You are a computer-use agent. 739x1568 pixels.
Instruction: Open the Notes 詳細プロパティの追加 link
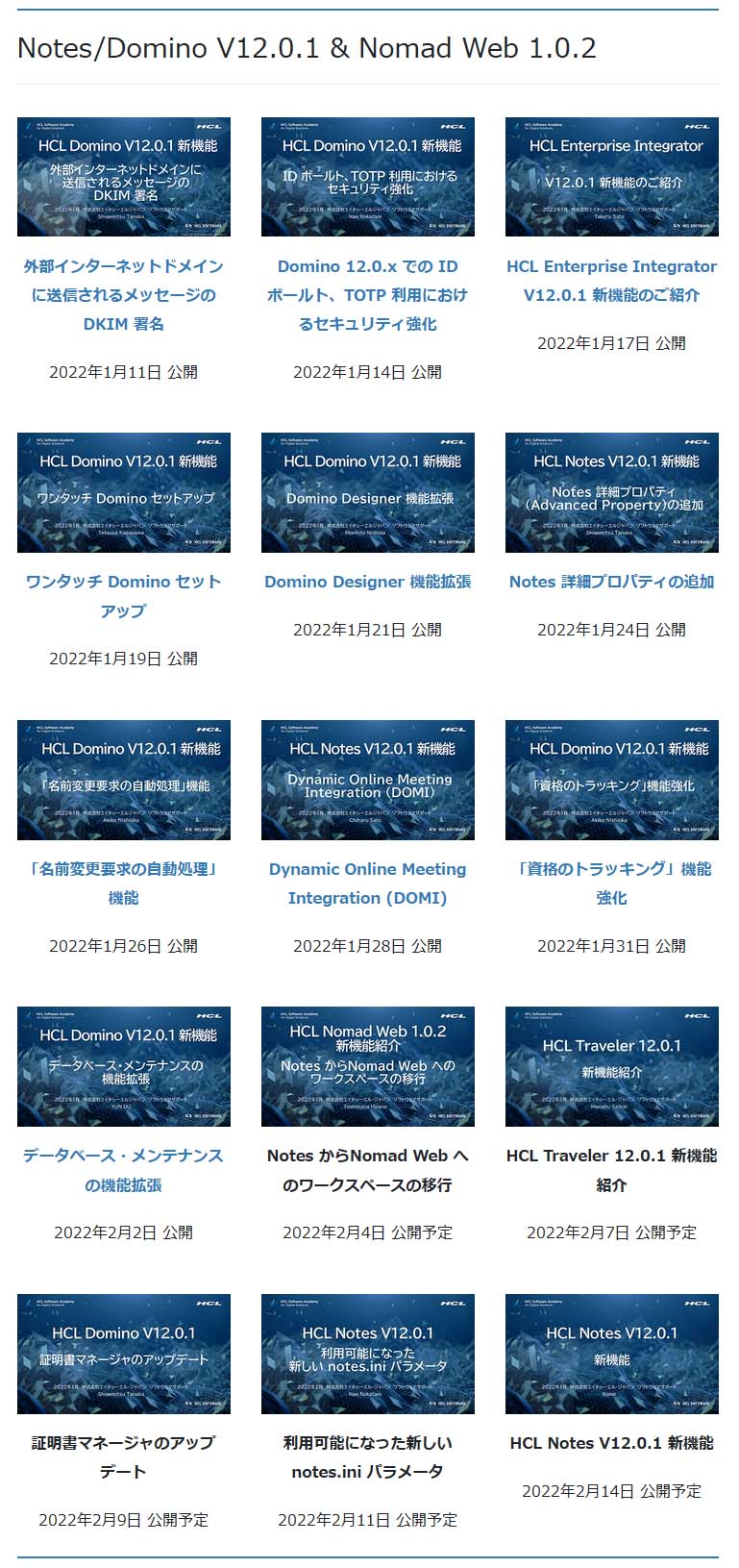click(611, 582)
